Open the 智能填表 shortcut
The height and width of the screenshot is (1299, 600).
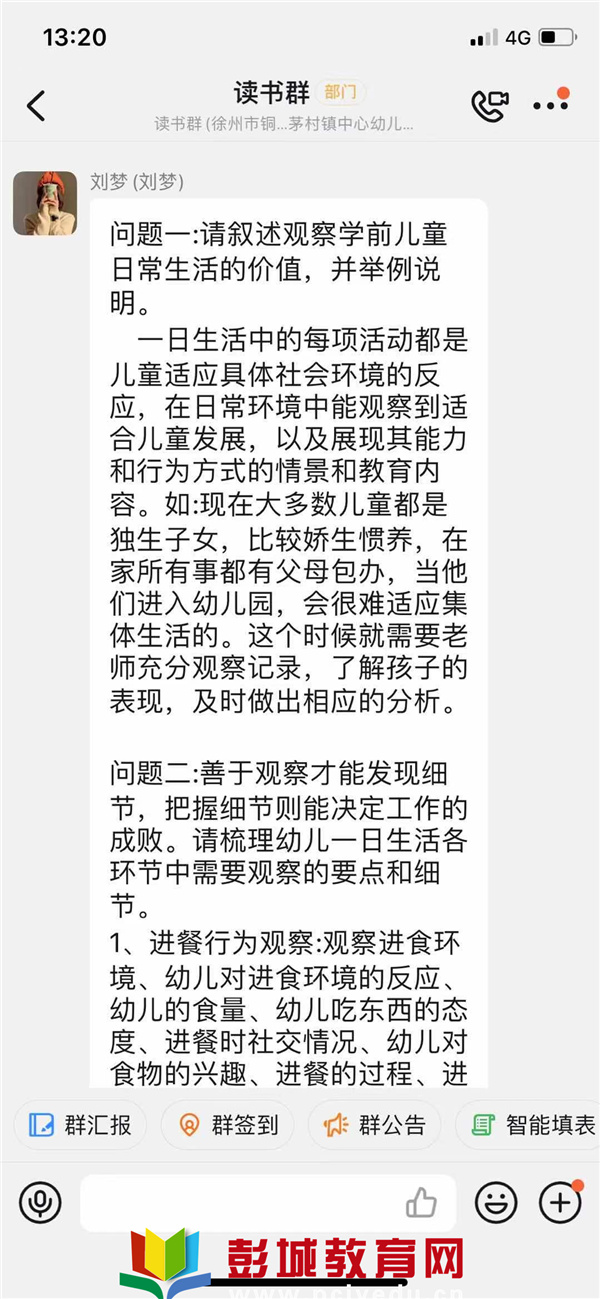point(530,1126)
